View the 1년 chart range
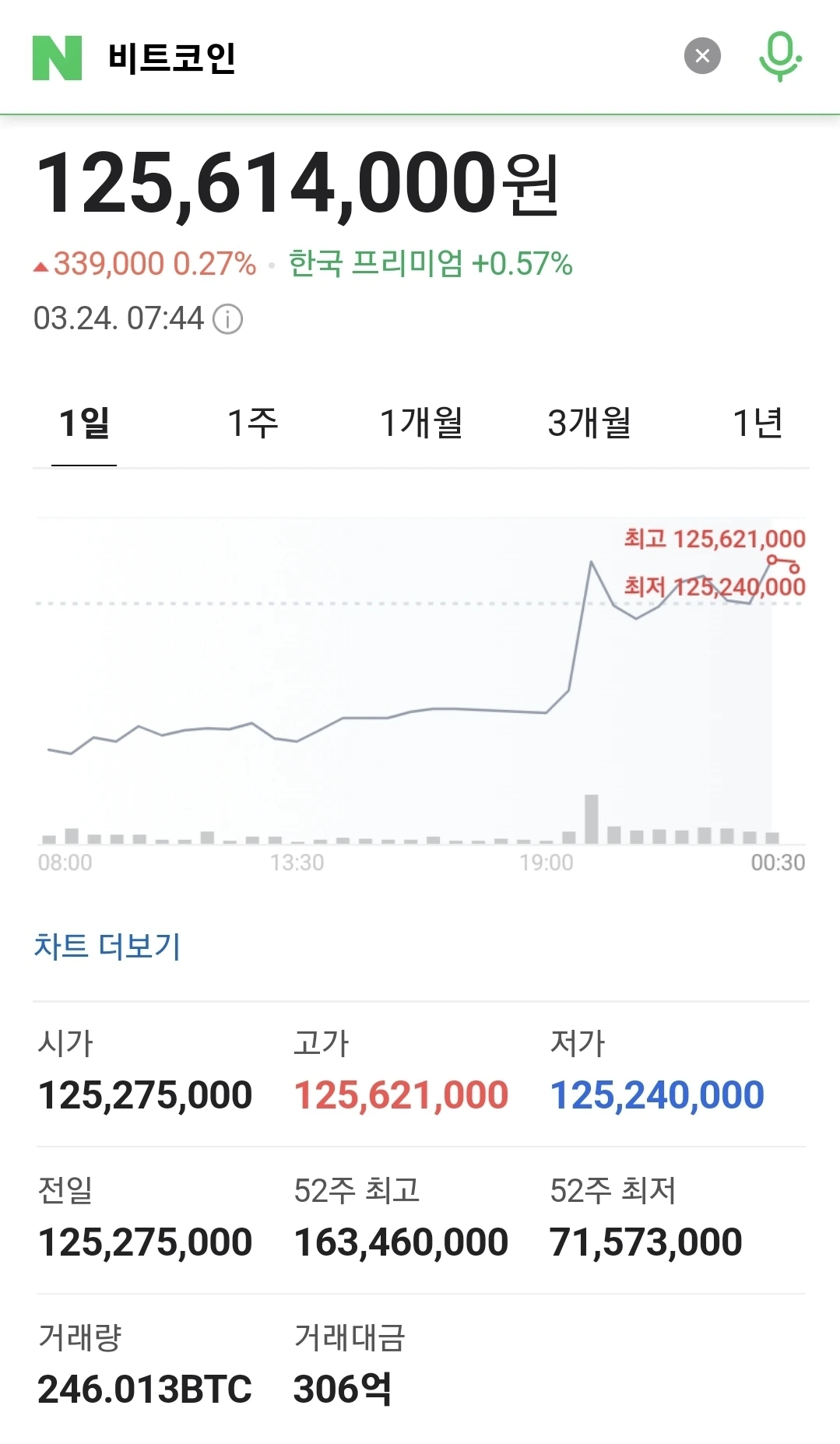Image resolution: width=840 pixels, height=1444 pixels. pos(757,423)
